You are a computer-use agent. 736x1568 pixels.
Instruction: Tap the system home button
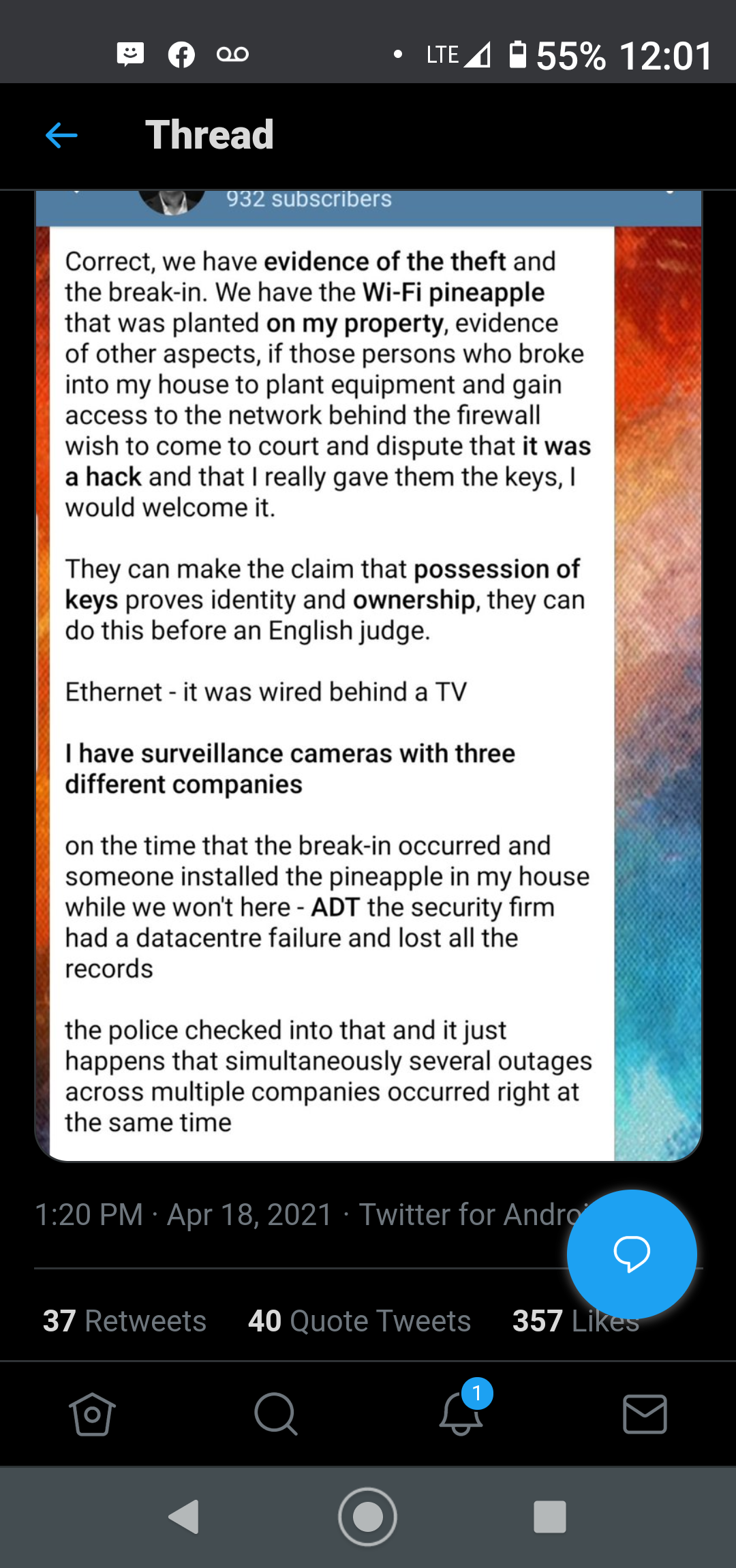coord(367,1517)
